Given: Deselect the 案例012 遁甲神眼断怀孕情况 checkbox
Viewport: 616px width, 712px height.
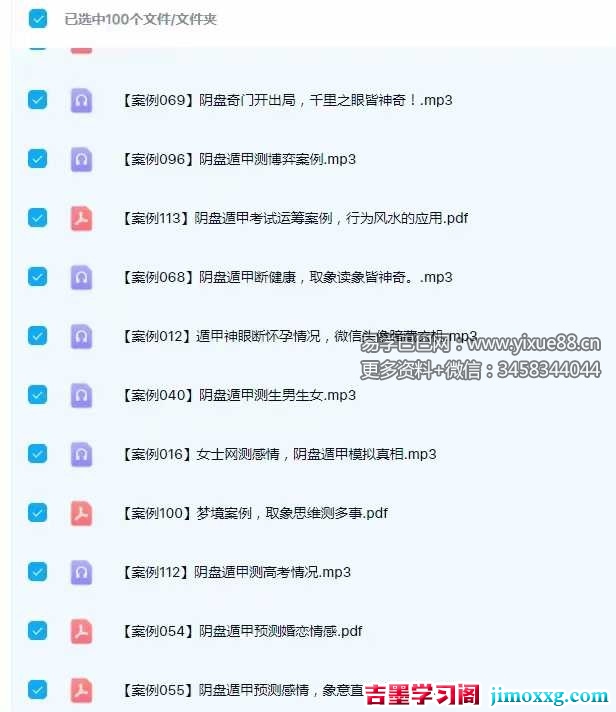Looking at the screenshot, I should click(x=38, y=336).
